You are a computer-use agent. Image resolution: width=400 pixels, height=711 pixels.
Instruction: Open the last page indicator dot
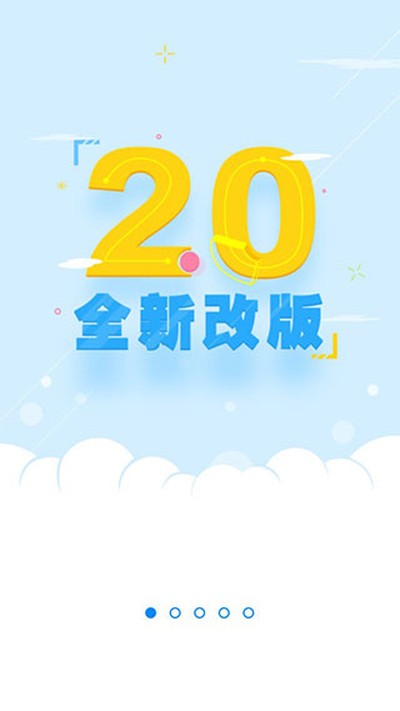coord(248,613)
